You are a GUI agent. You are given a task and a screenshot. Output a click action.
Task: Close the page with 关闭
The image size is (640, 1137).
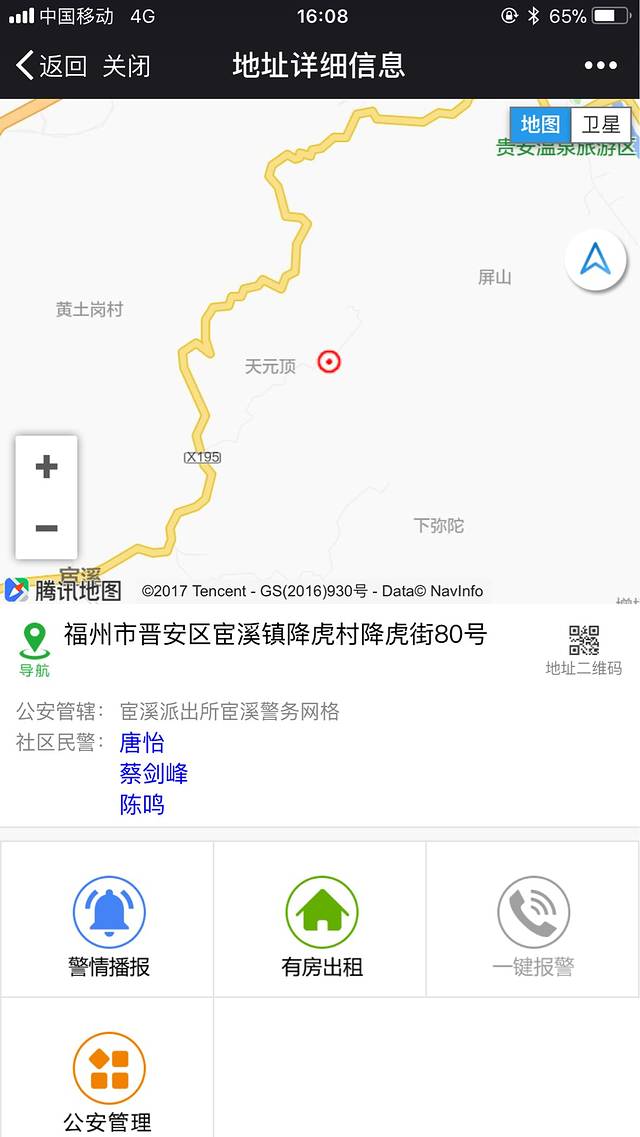point(127,66)
